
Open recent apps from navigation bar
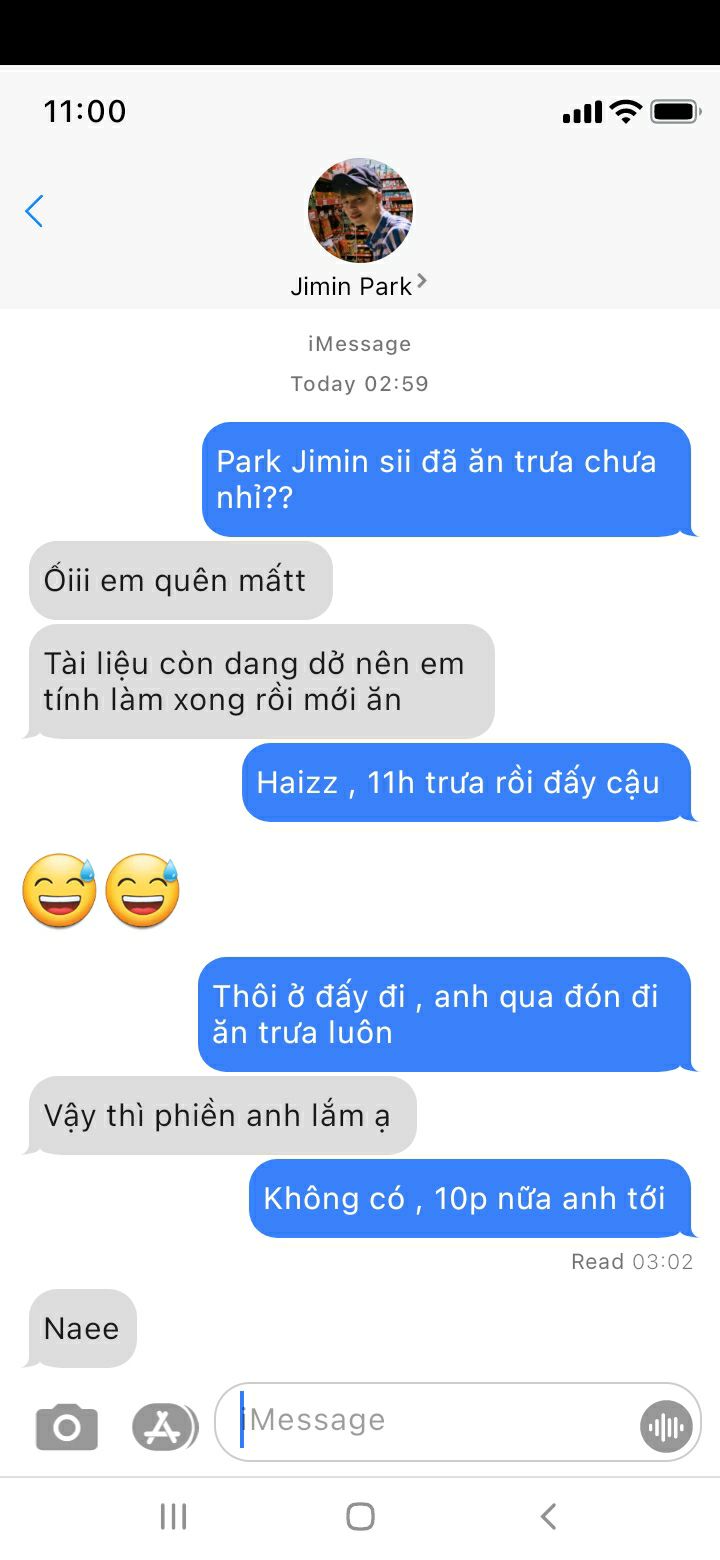(173, 1517)
